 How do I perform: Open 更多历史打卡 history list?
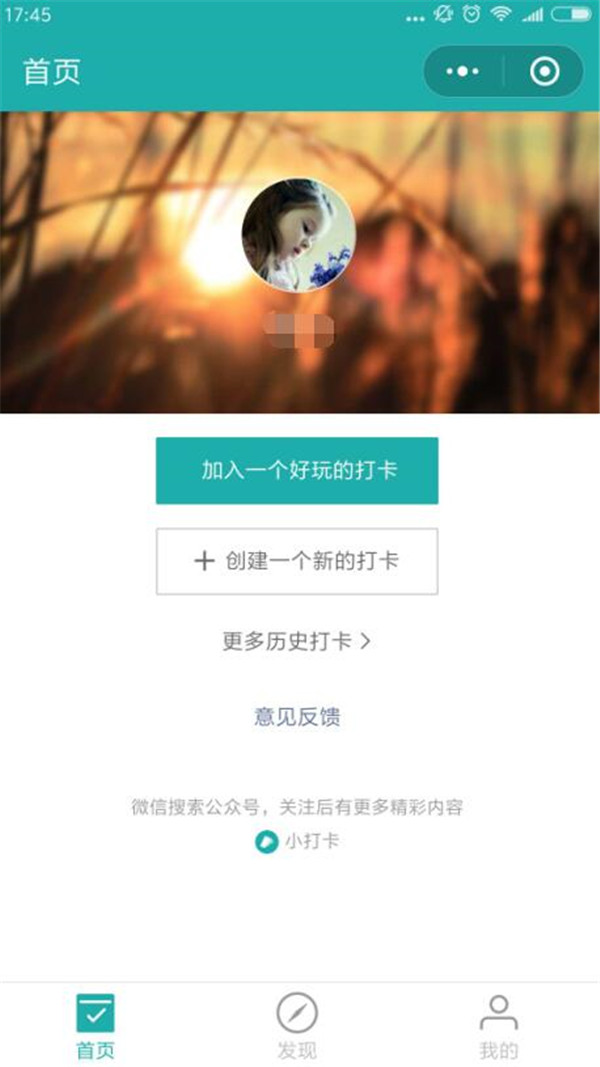click(297, 641)
